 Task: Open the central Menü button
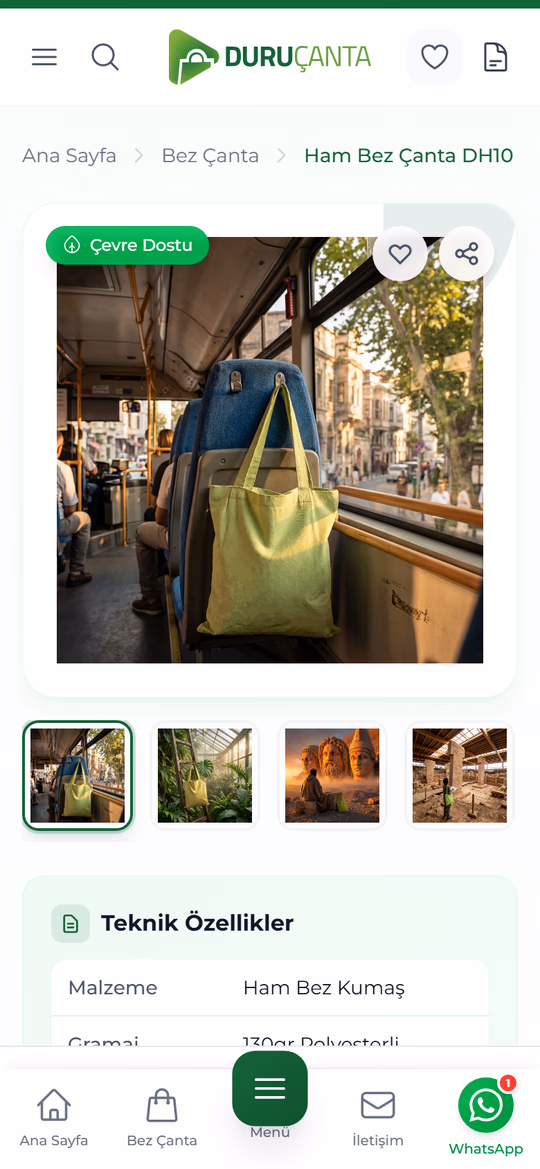(270, 1089)
